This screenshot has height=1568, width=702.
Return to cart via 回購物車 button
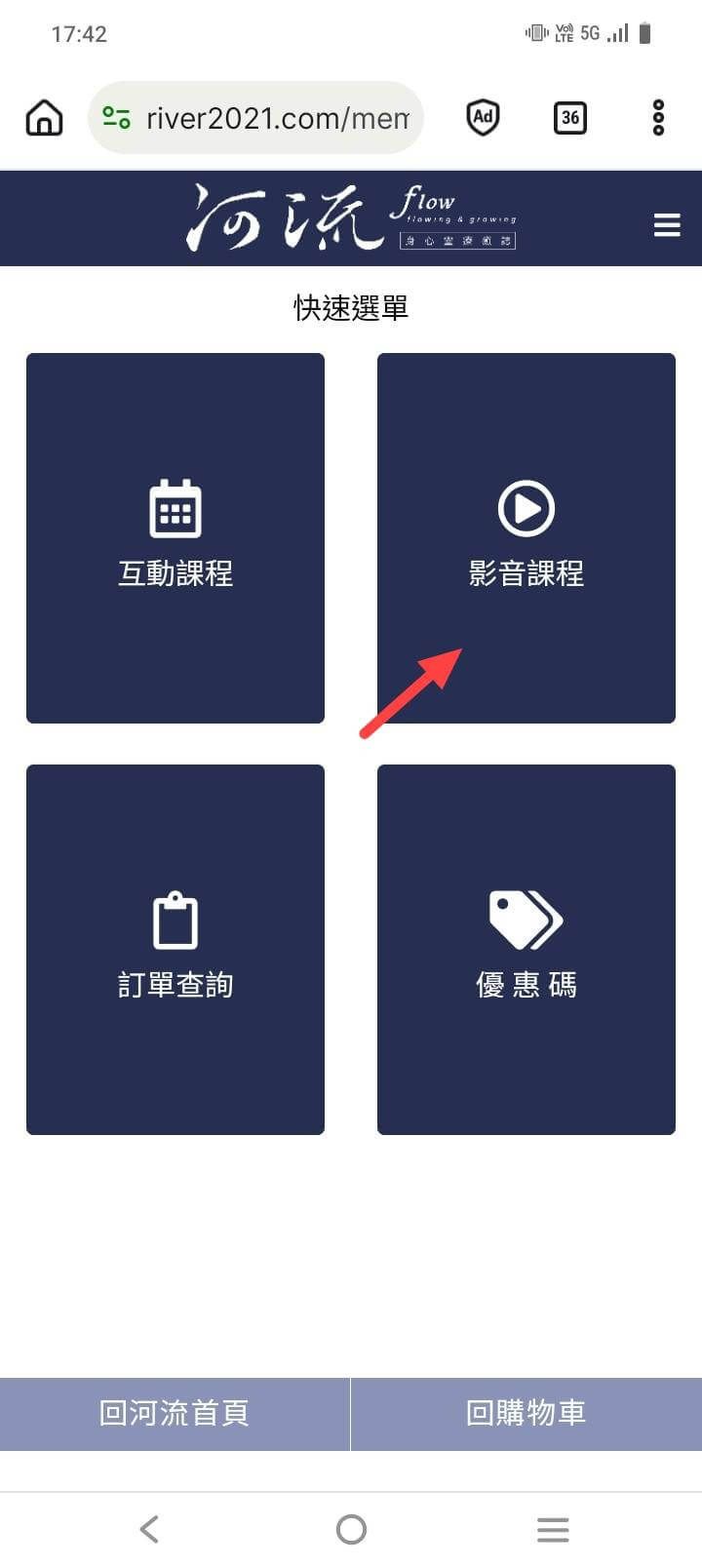[526, 1413]
